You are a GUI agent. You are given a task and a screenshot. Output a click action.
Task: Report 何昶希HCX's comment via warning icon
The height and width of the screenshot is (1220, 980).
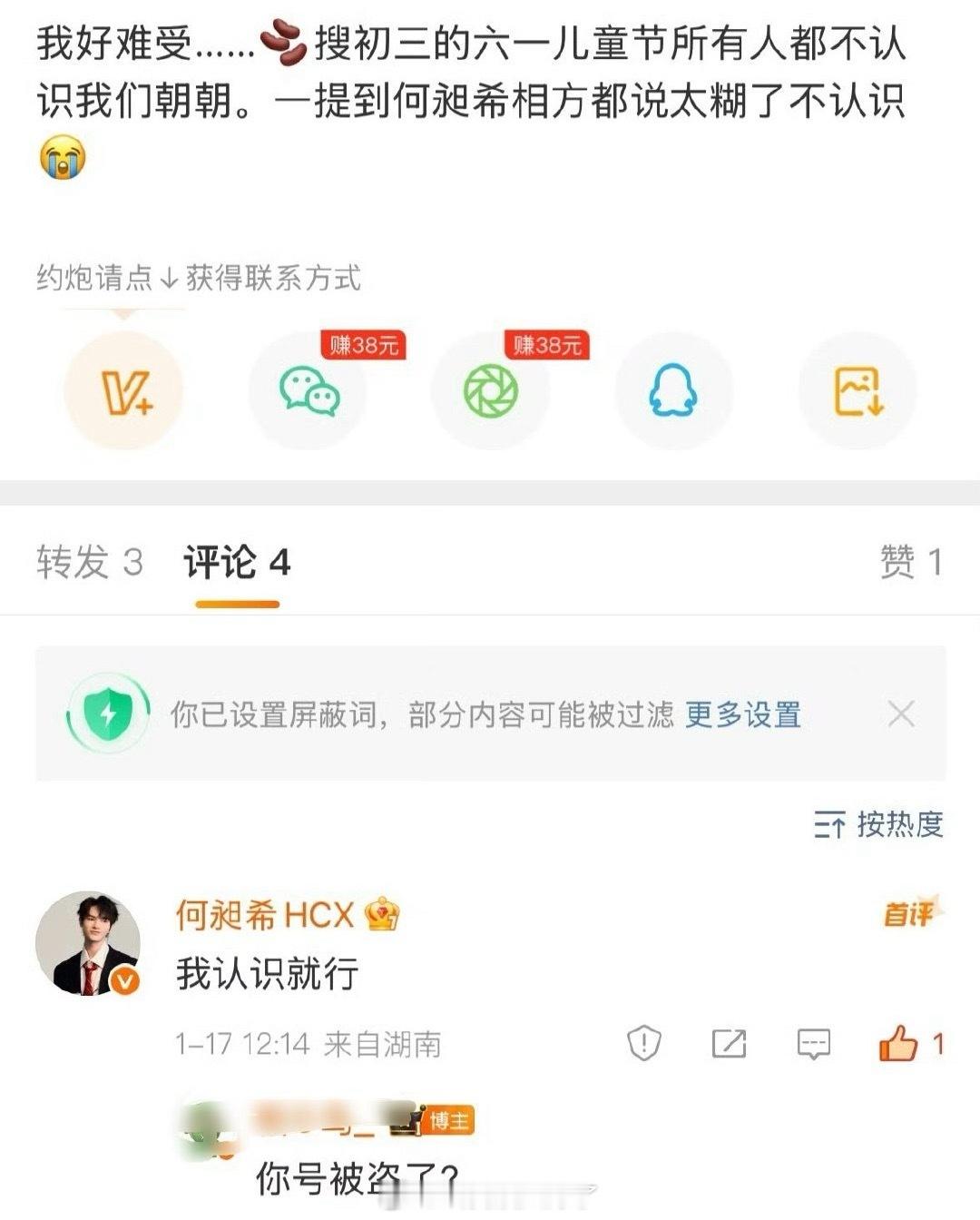645,1046
